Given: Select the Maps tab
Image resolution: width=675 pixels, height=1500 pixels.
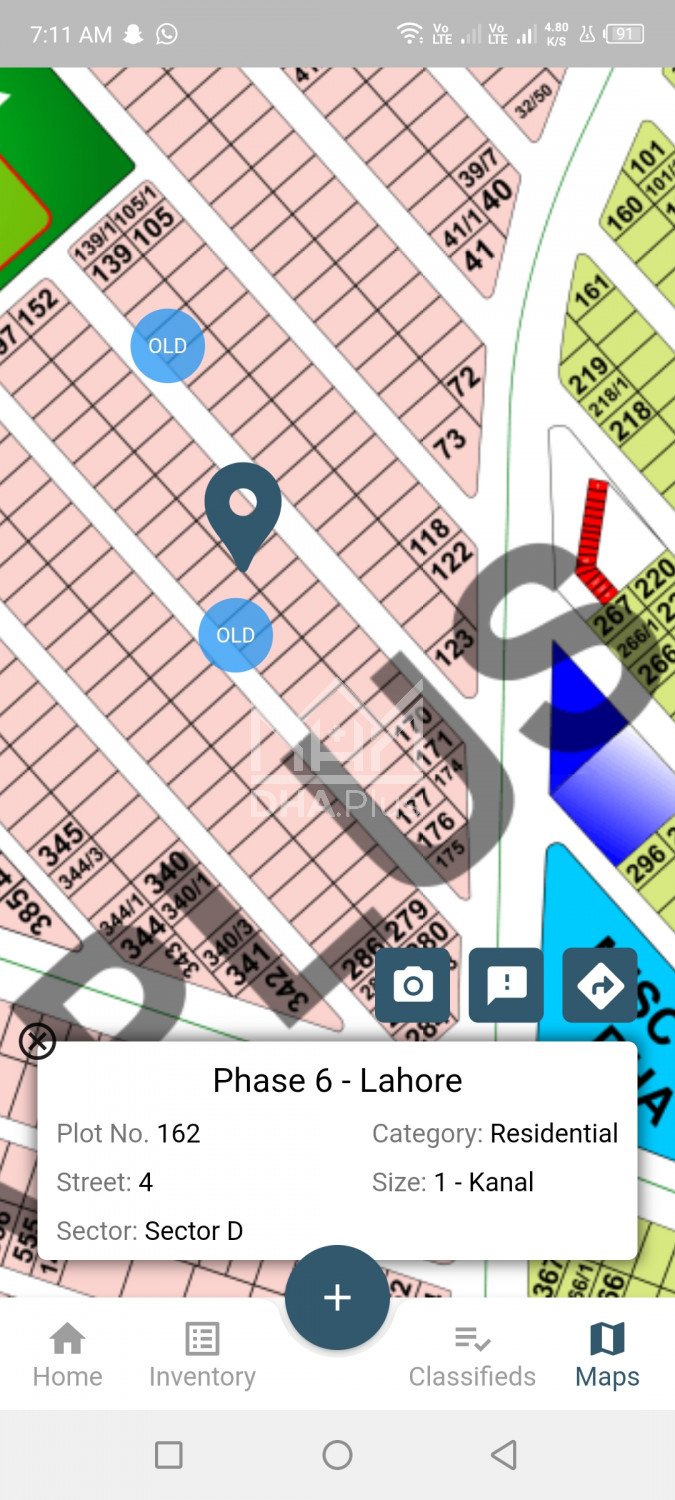Looking at the screenshot, I should pyautogui.click(x=607, y=1355).
